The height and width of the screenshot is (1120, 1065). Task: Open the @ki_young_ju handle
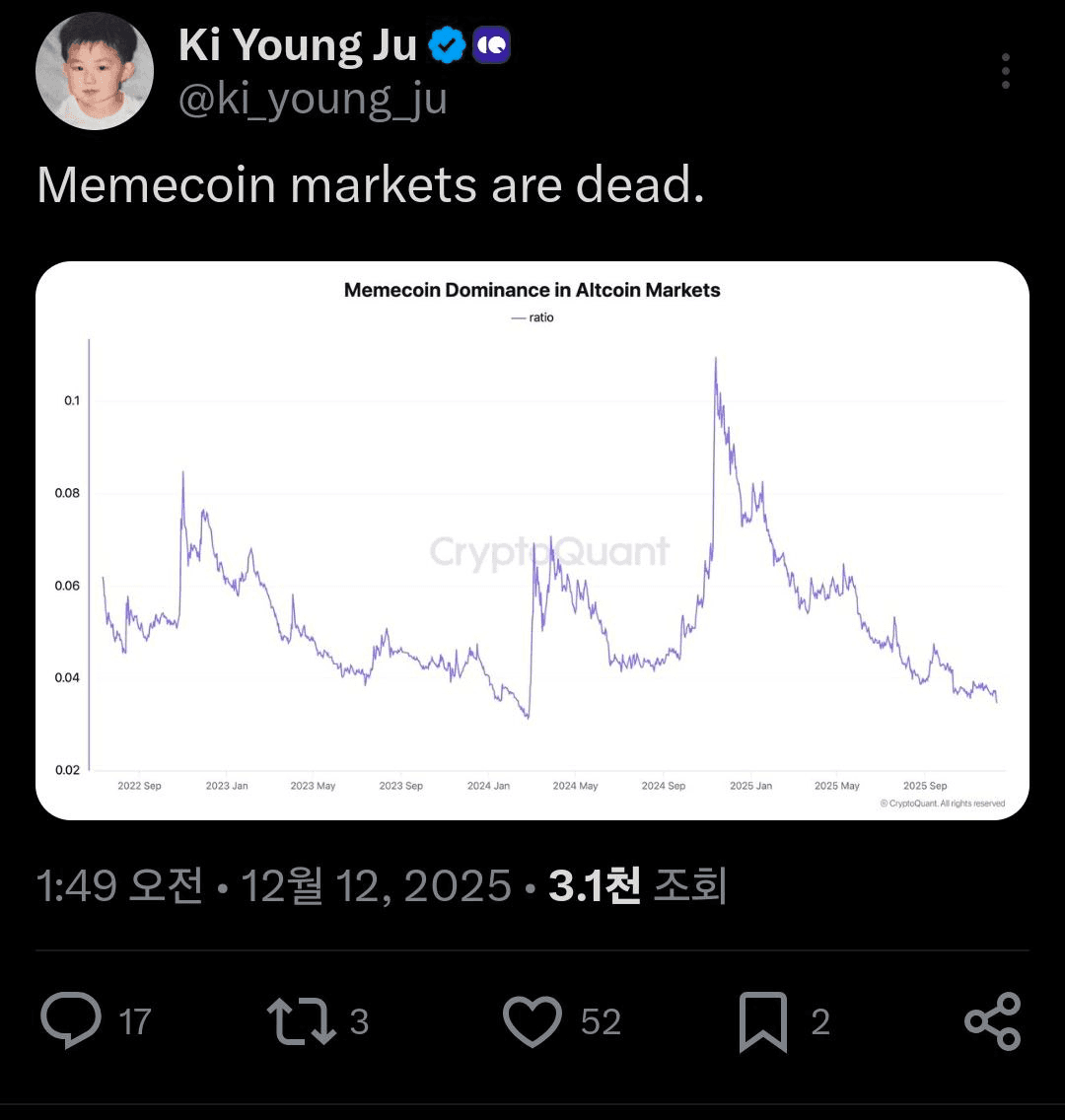(x=313, y=100)
